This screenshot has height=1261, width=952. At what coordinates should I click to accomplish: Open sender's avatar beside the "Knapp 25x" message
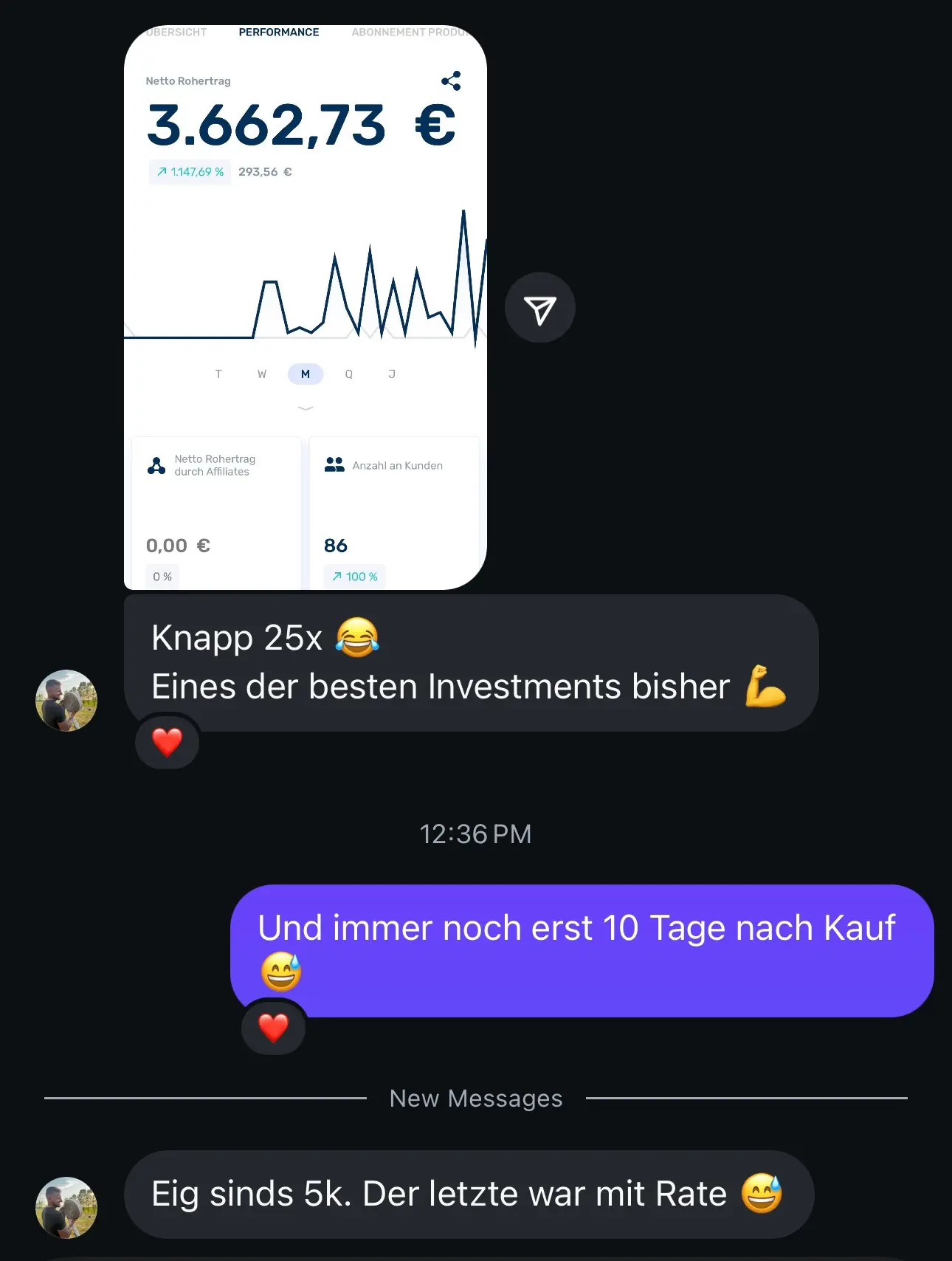(66, 701)
